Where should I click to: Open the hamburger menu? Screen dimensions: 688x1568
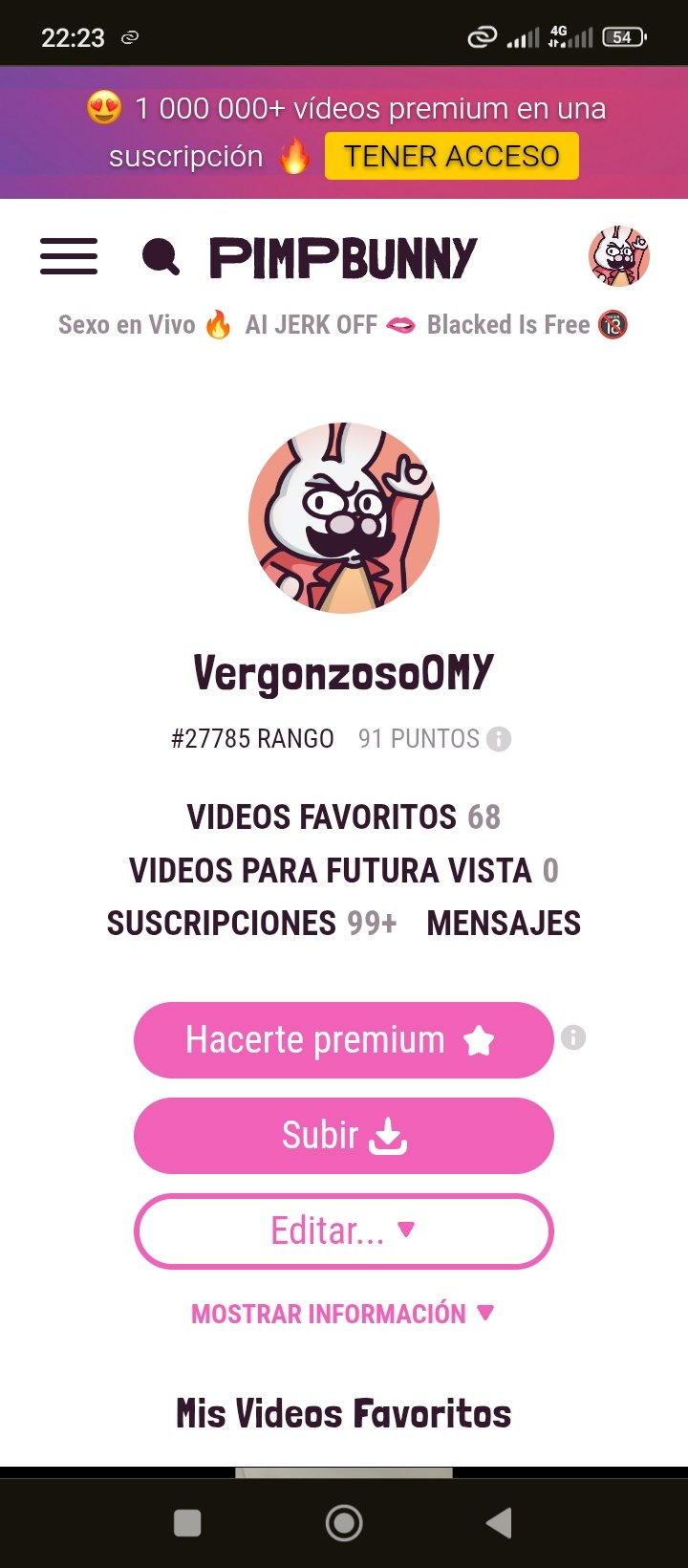point(69,256)
